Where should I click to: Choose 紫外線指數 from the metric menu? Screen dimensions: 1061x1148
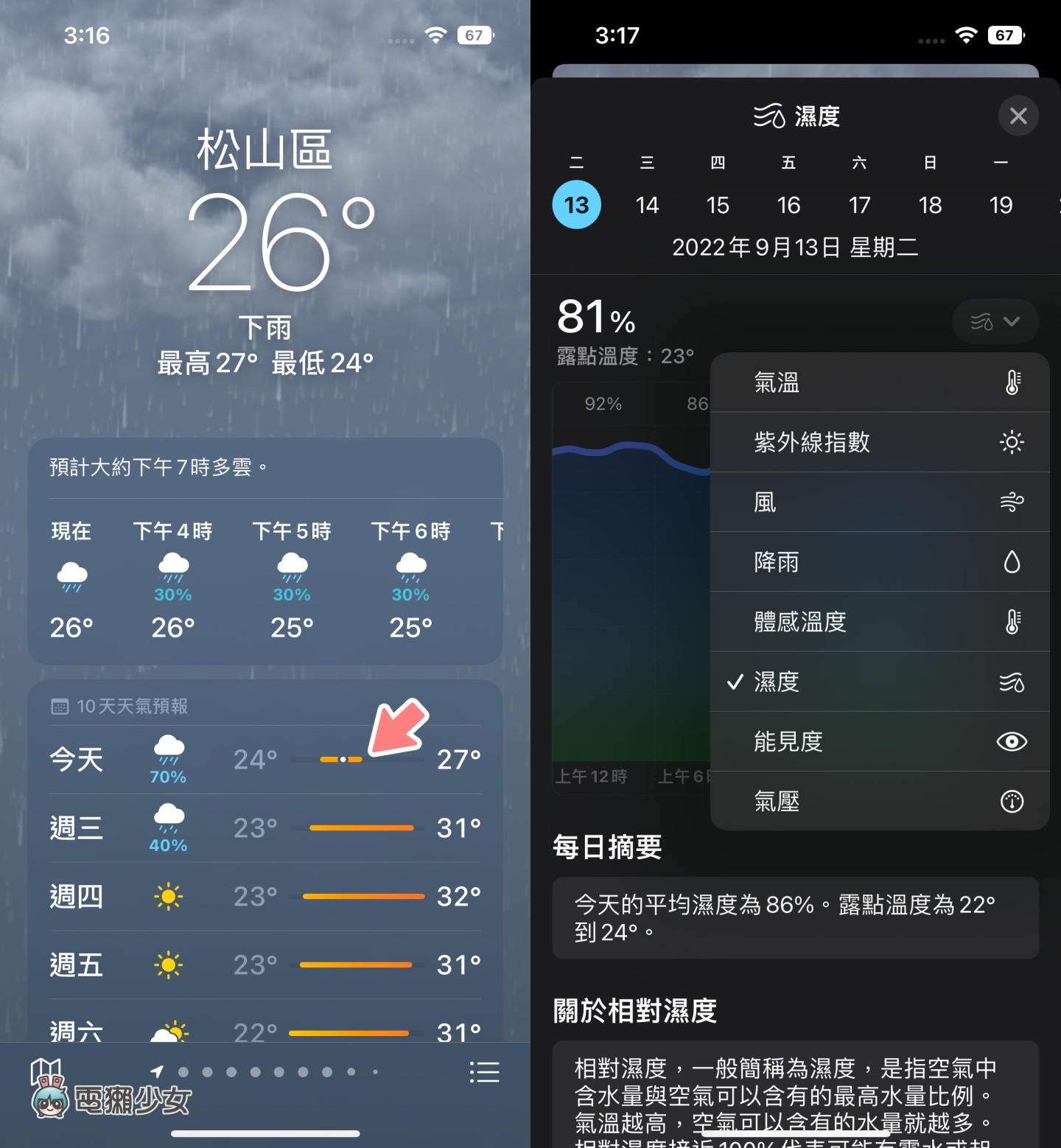coord(880,442)
